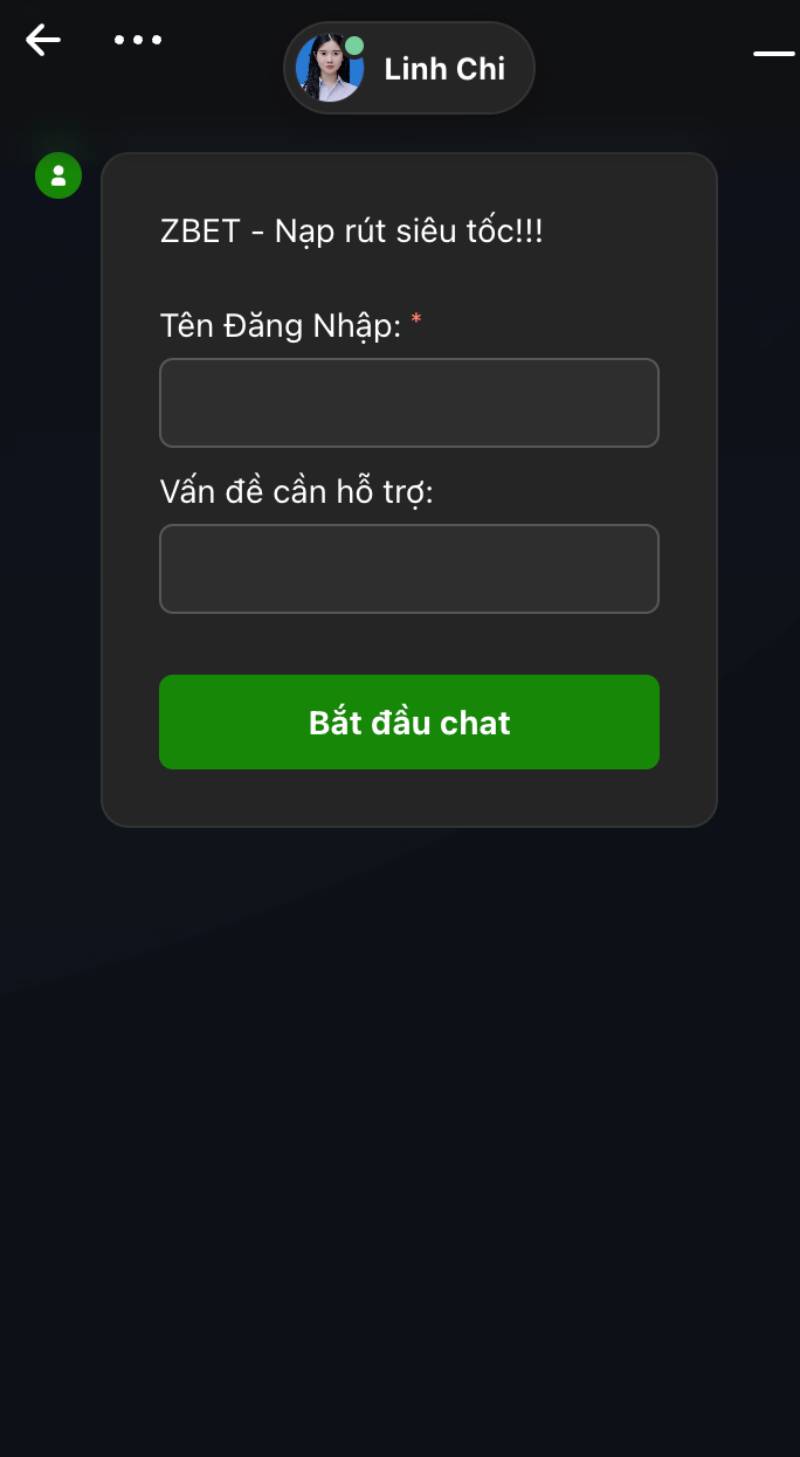Click the ZBET welcome message text

click(x=349, y=230)
